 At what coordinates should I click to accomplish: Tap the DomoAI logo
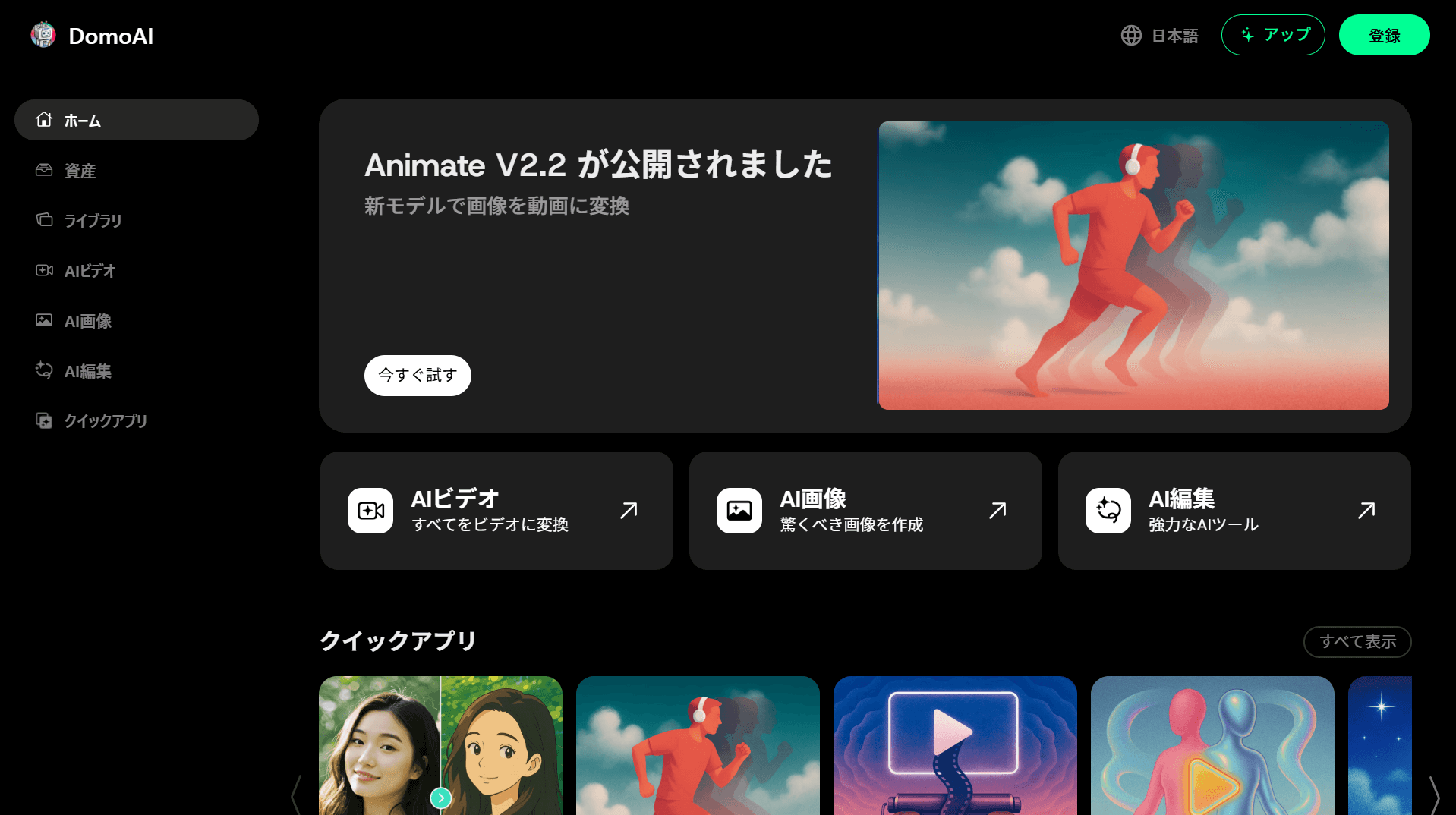[x=93, y=36]
